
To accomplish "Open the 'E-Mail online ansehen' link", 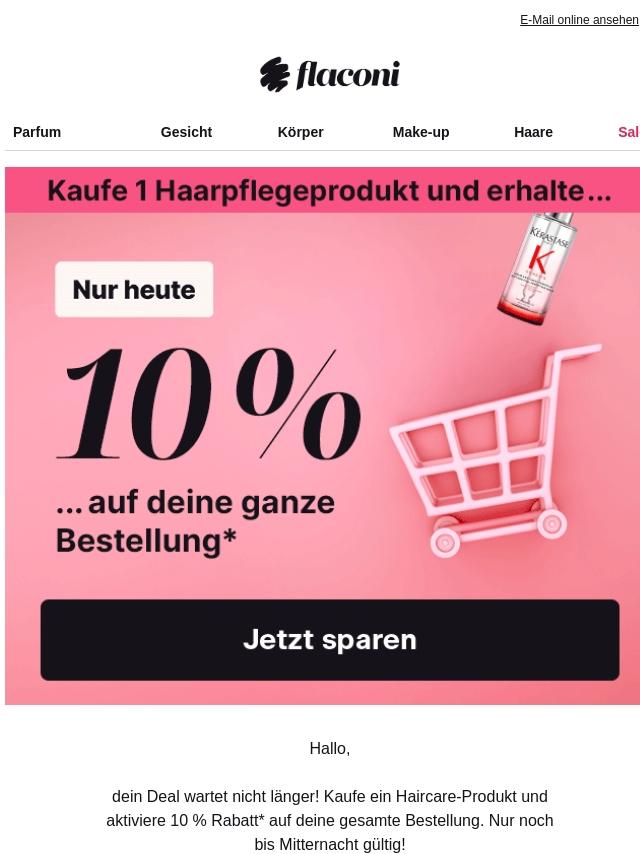I will pos(579,20).
